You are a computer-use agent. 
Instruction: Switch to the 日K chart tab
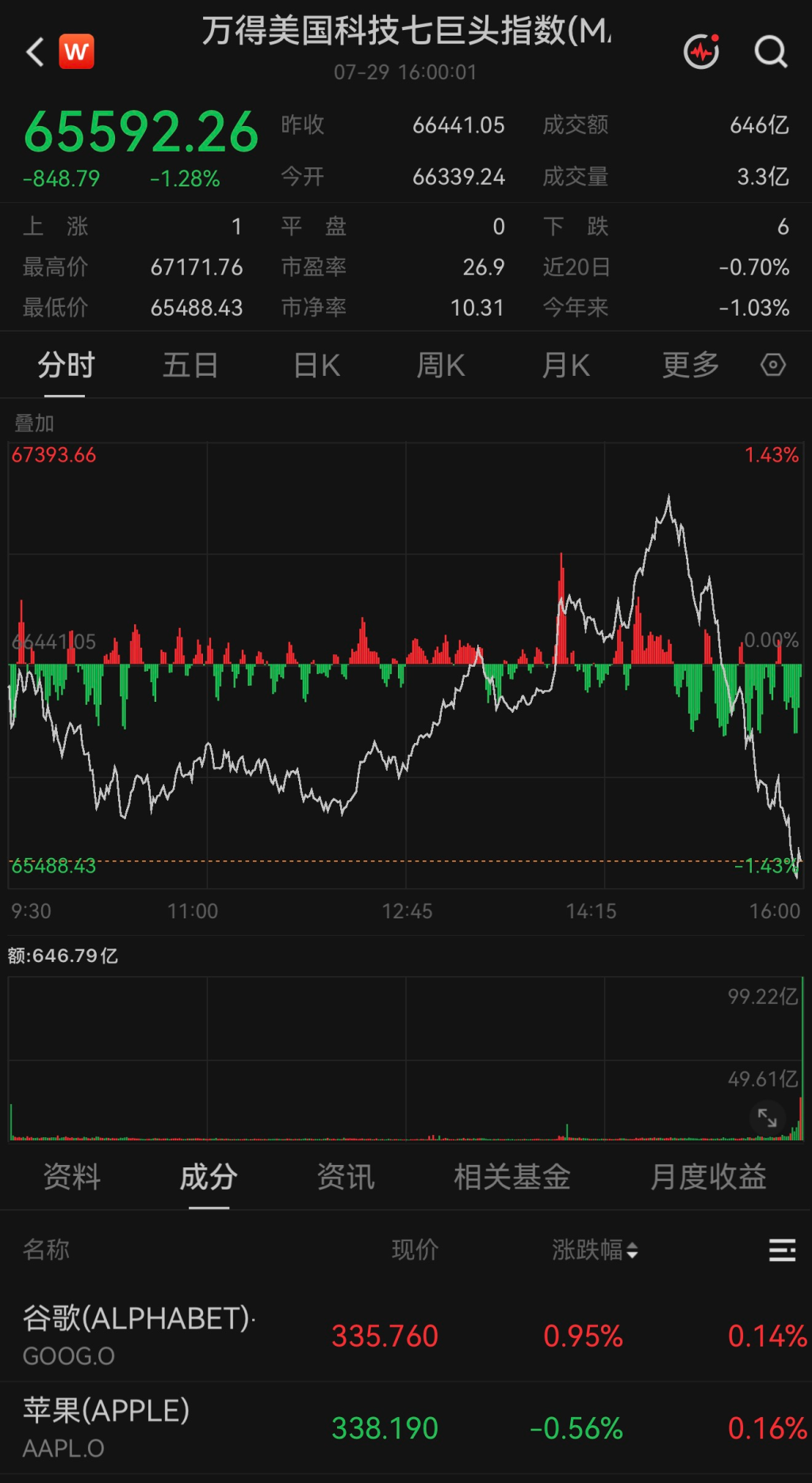tap(316, 366)
